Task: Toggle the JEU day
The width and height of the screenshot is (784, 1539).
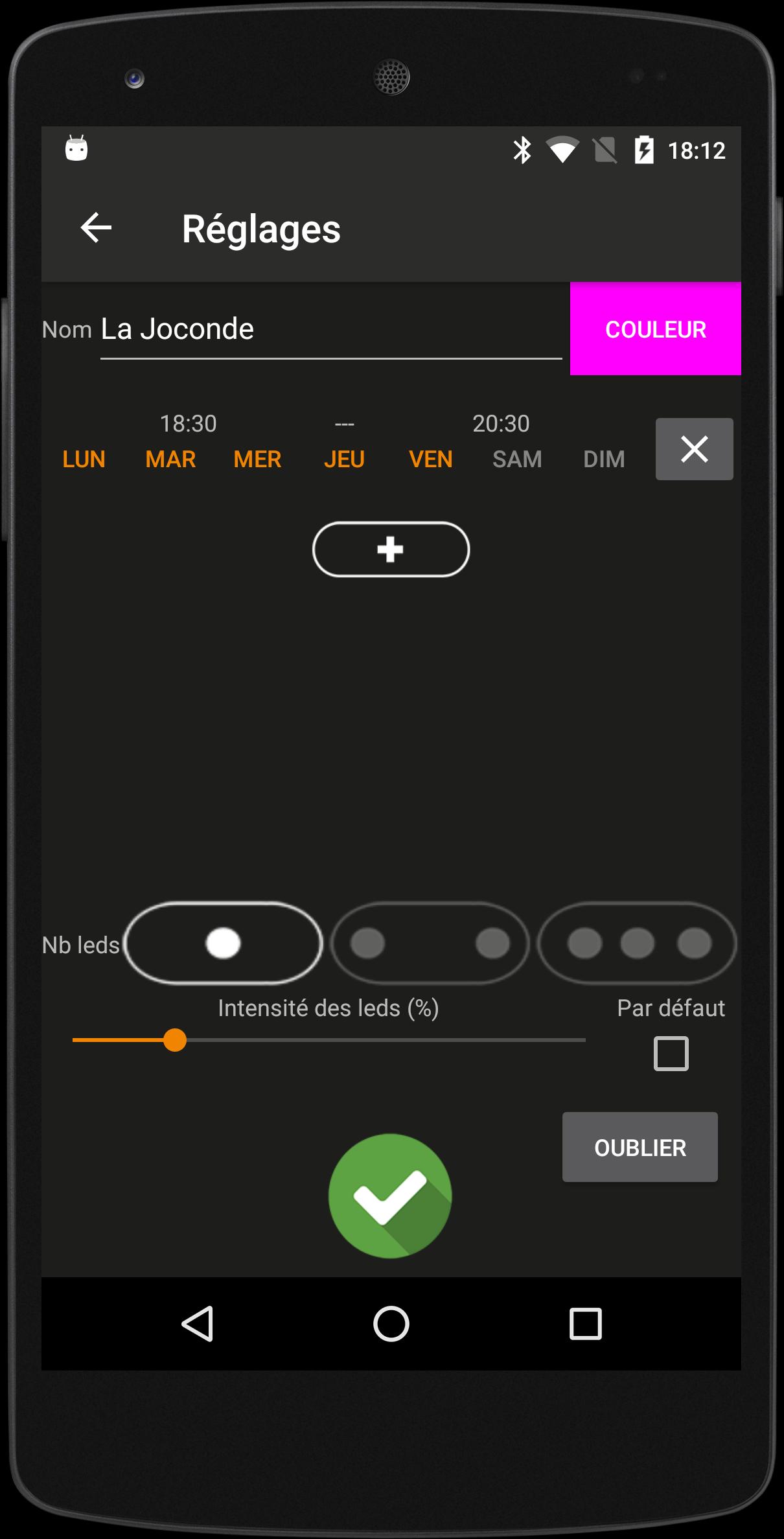Action: (x=344, y=459)
